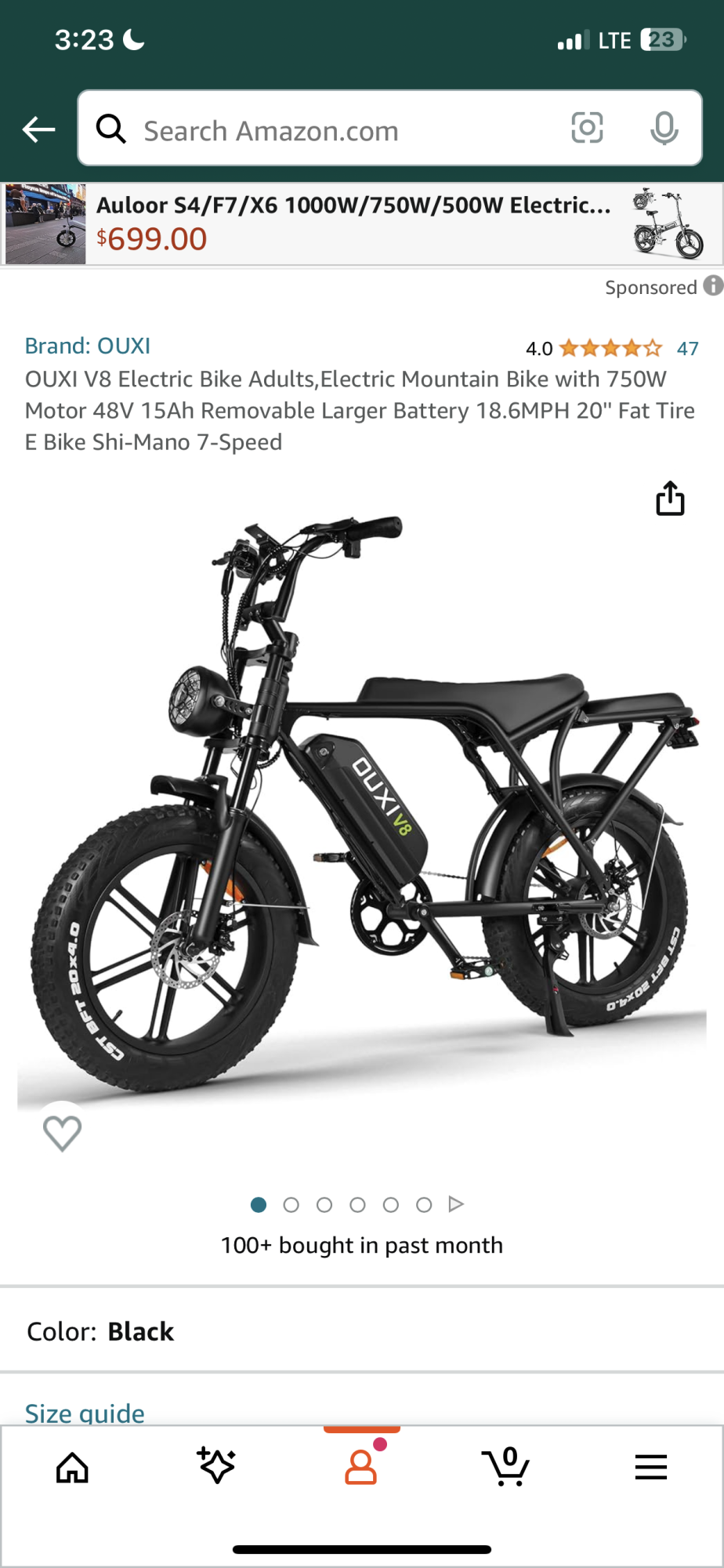The width and height of the screenshot is (724, 1568).
Task: Open the AI sparkle tab
Action: [216, 1465]
